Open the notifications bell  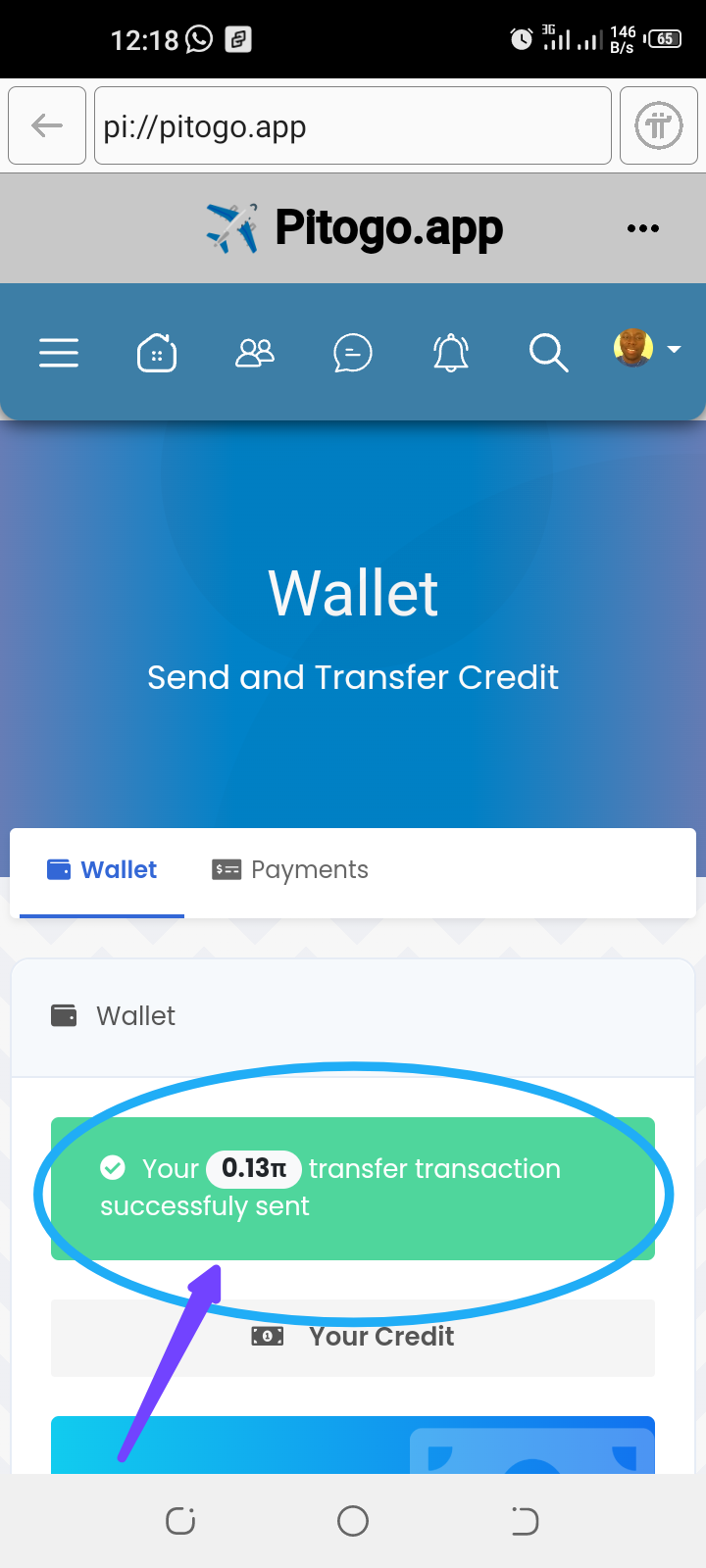(451, 352)
